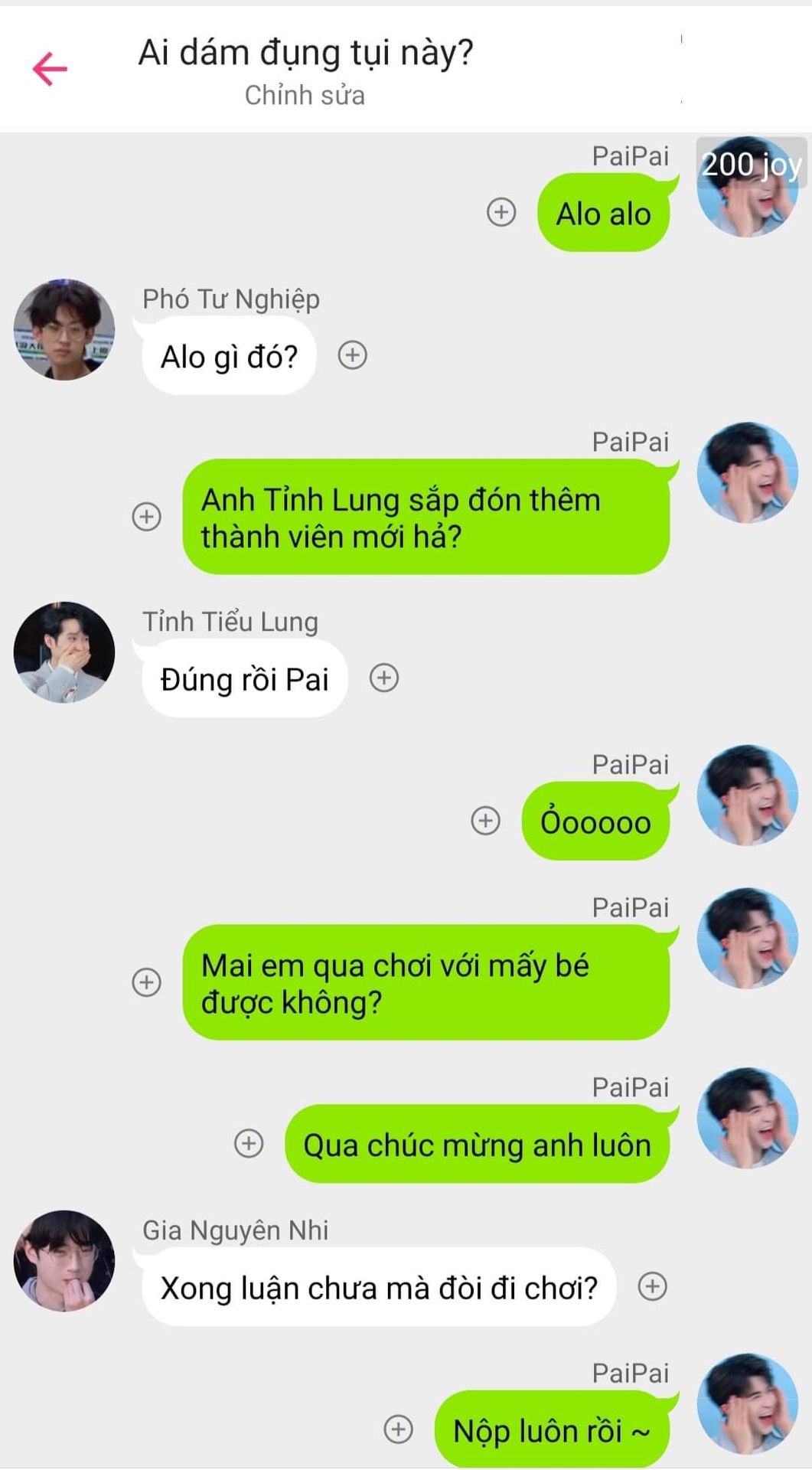Tap the plus beside "Qua chúc mừng anh luôn"
This screenshot has height=1470, width=812.
(x=249, y=1143)
